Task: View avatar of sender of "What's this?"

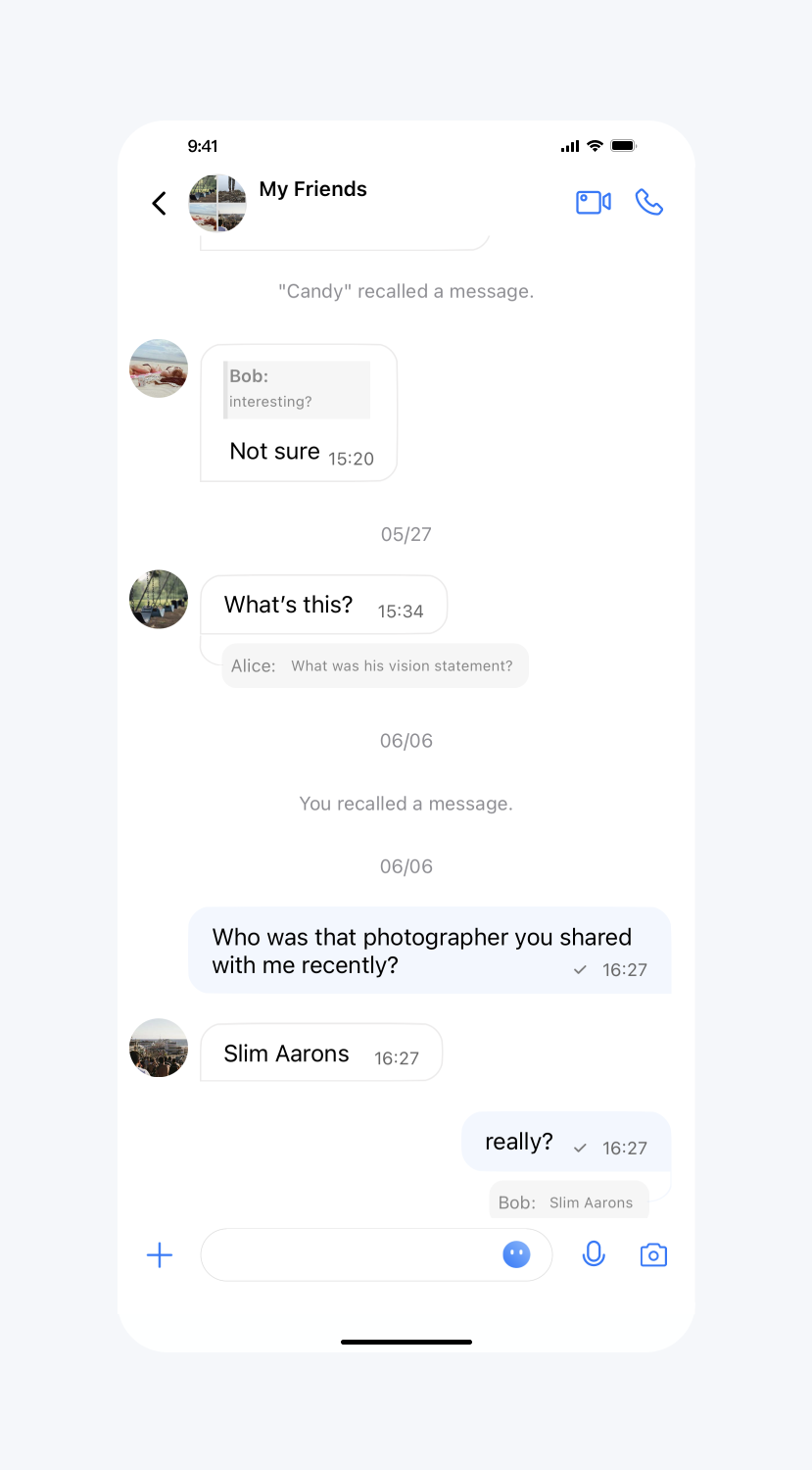Action: pyautogui.click(x=159, y=599)
